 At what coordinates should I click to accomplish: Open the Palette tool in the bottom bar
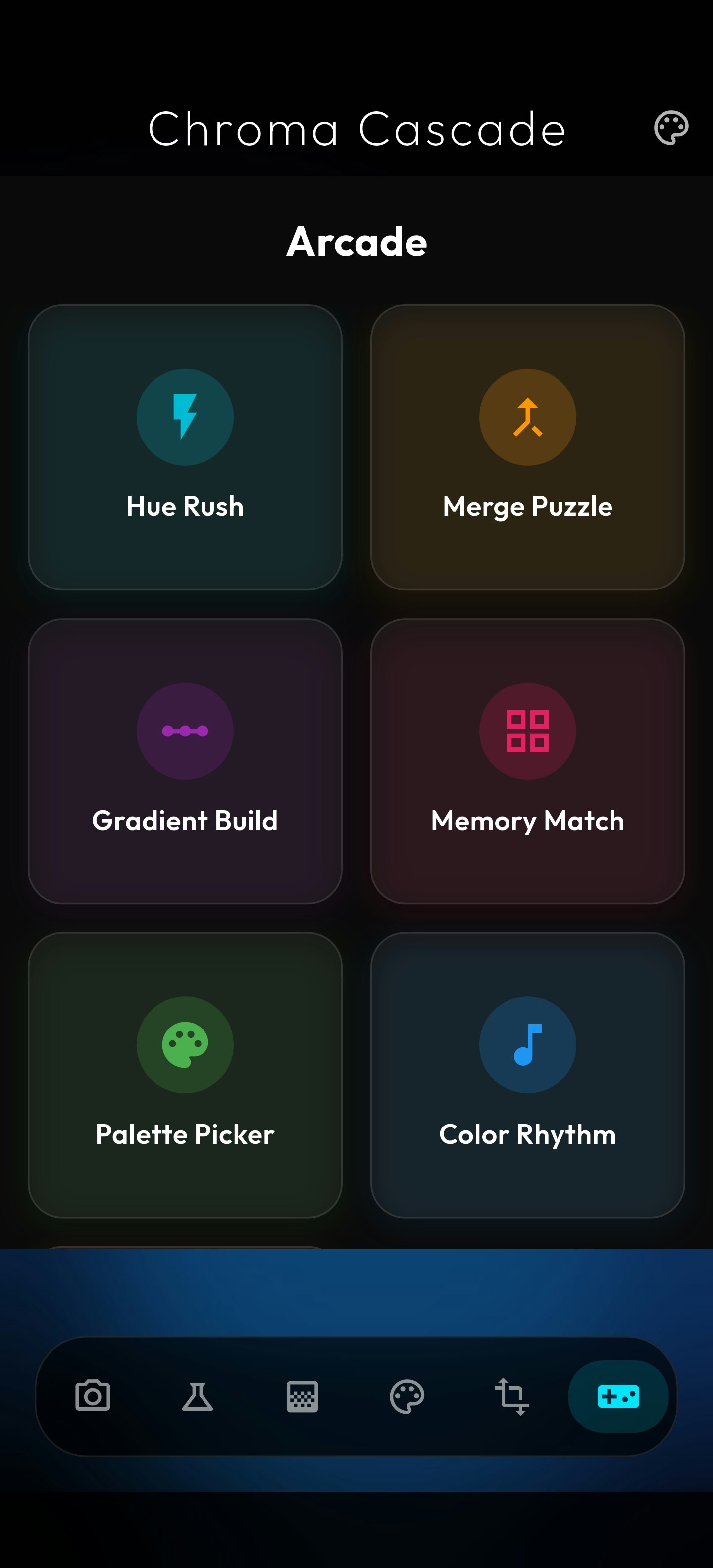point(408,1397)
